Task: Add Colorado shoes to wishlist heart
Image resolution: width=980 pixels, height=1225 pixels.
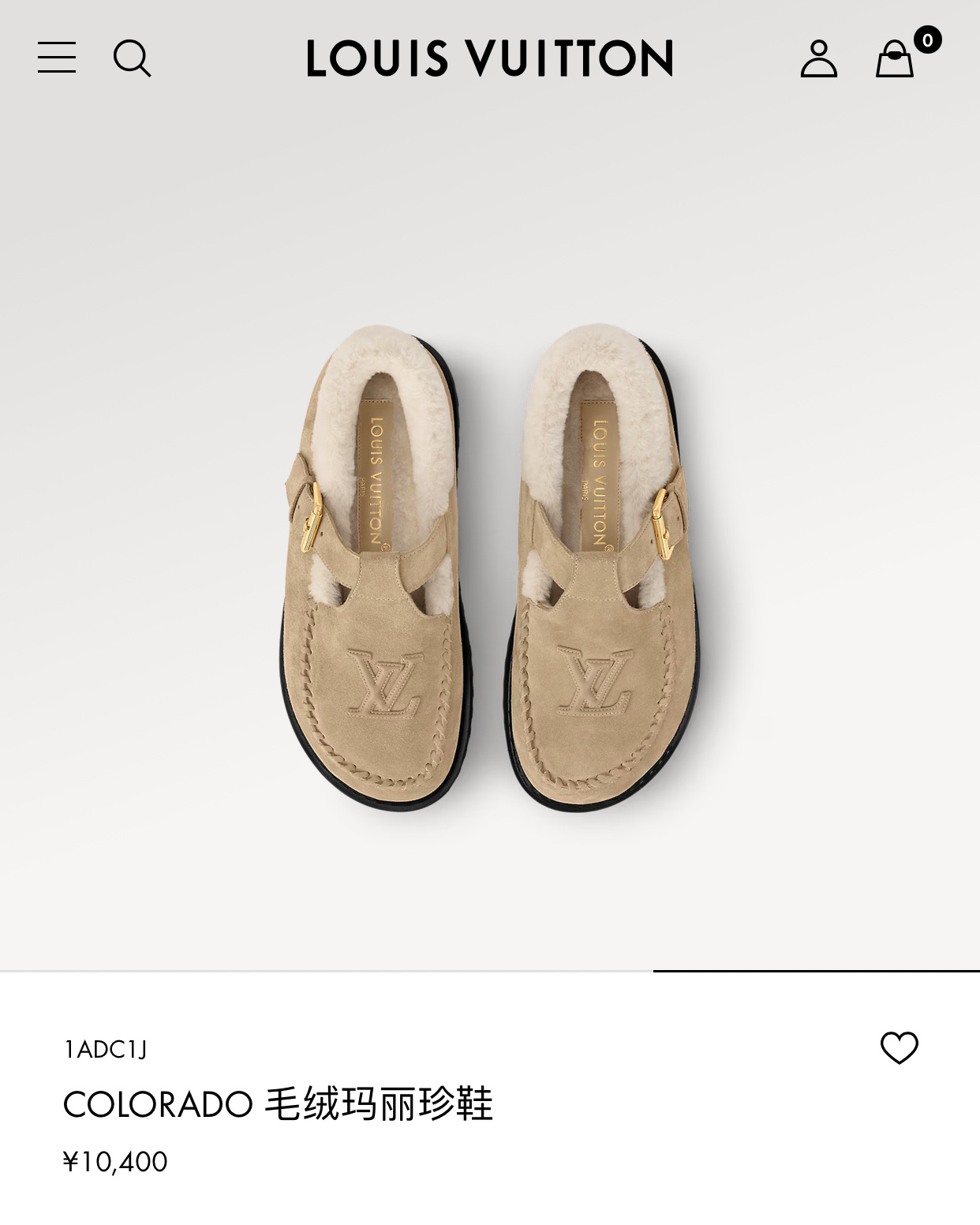Action: (899, 1047)
